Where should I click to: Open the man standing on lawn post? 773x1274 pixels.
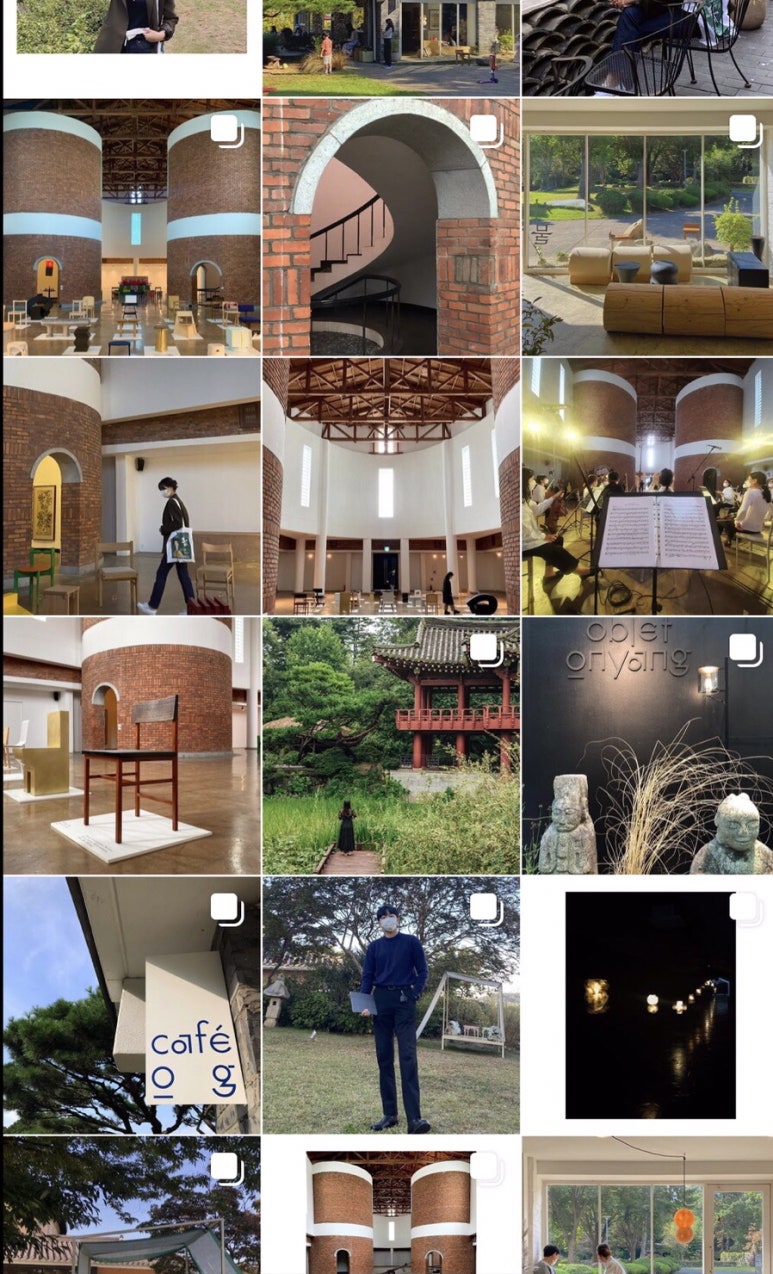point(391,1005)
